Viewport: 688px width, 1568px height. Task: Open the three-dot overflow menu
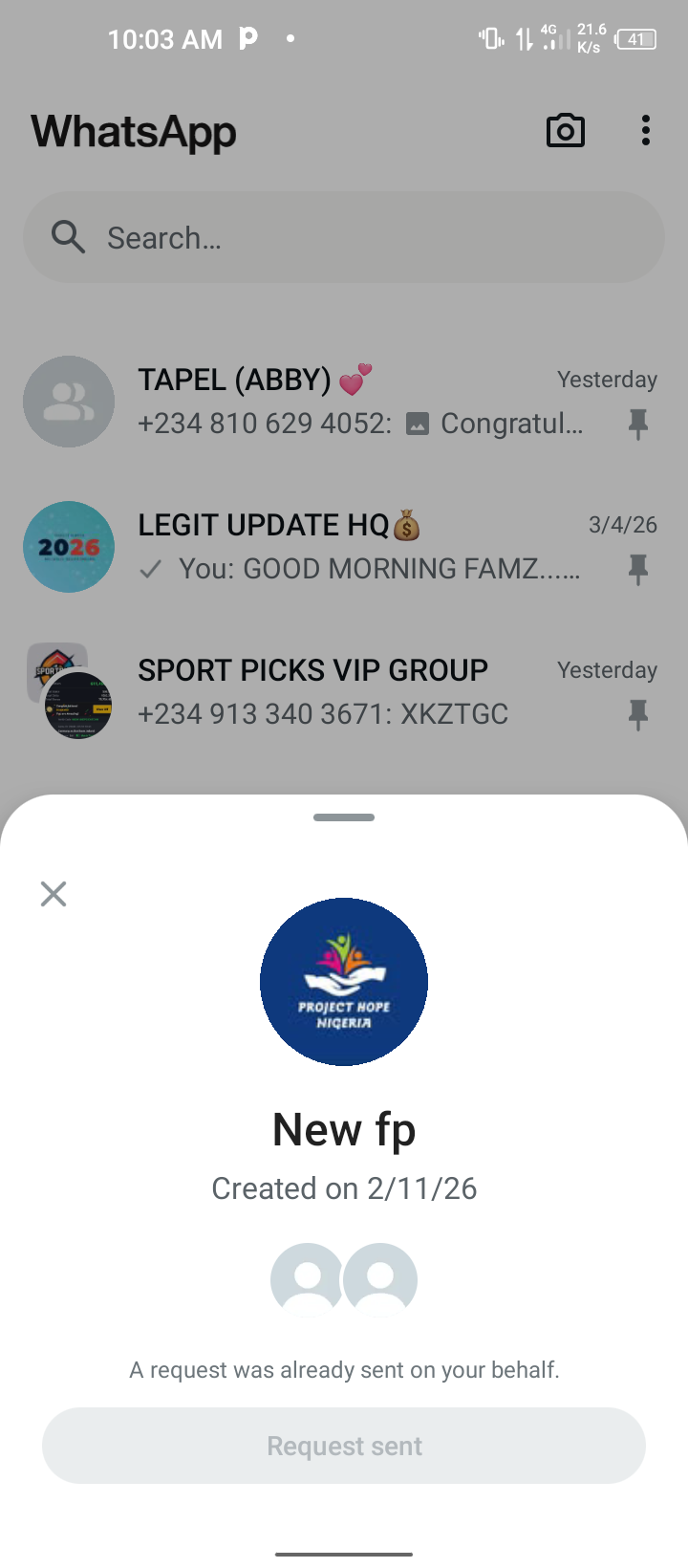pyautogui.click(x=646, y=131)
